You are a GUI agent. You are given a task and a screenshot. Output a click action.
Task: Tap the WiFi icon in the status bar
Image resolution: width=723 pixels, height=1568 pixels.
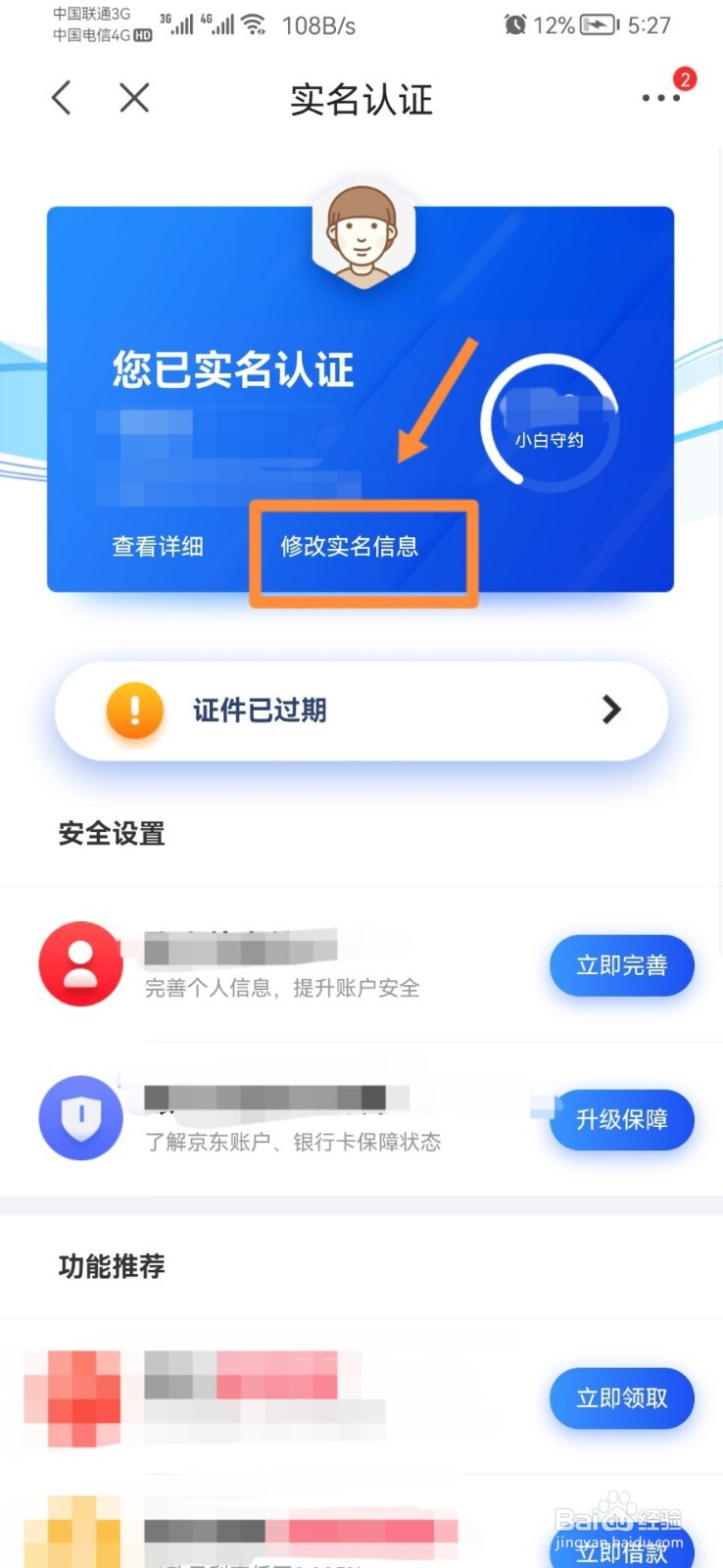tap(253, 24)
